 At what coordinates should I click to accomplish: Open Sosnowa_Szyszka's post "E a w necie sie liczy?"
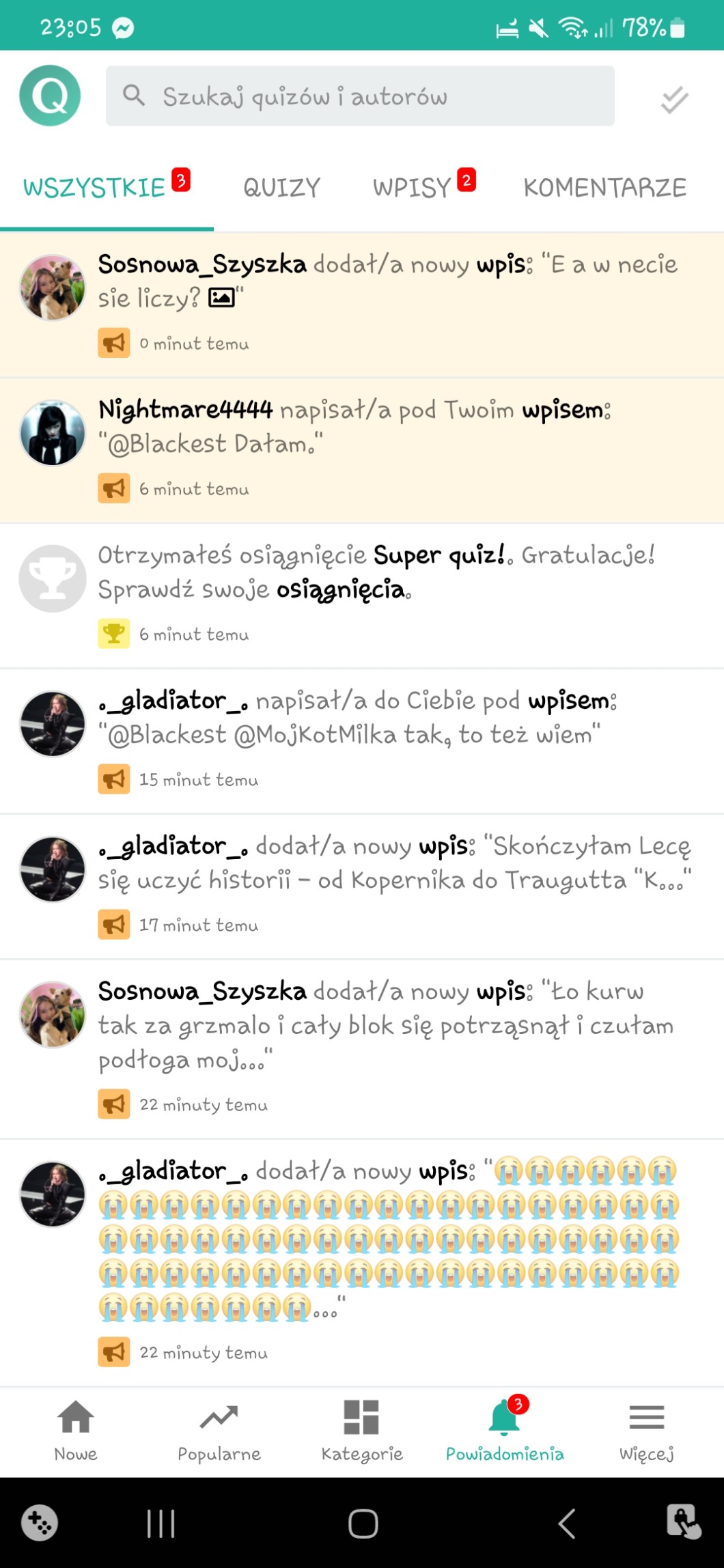(x=387, y=281)
